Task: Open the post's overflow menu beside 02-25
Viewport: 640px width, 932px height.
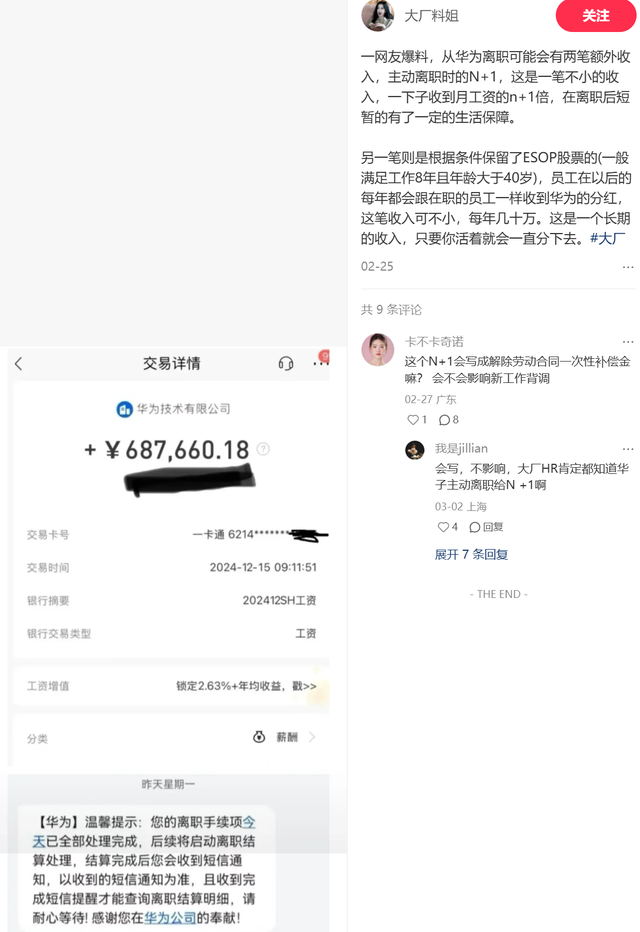Action: coord(627,267)
